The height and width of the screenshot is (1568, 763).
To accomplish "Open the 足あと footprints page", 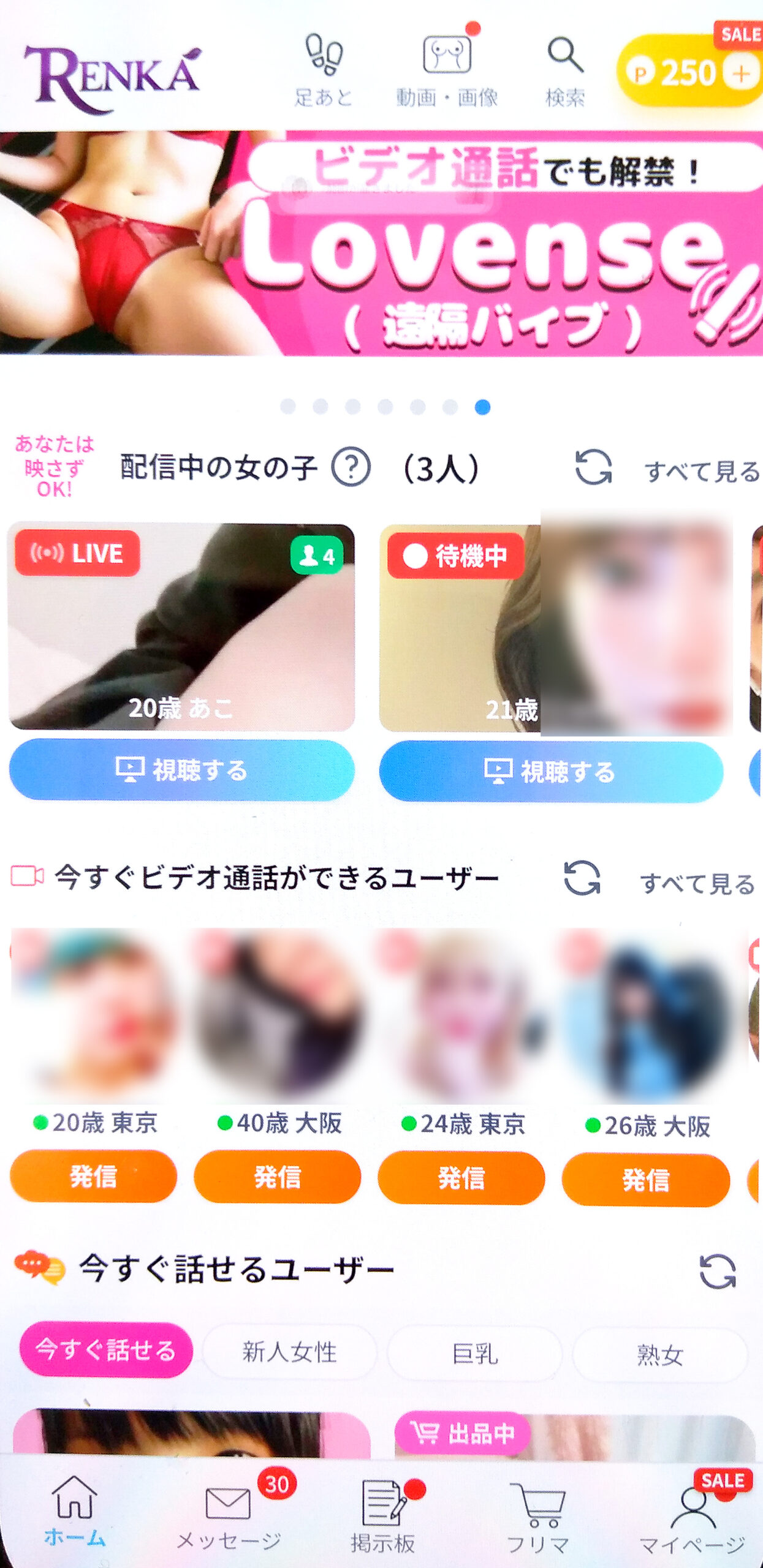I will point(324,70).
